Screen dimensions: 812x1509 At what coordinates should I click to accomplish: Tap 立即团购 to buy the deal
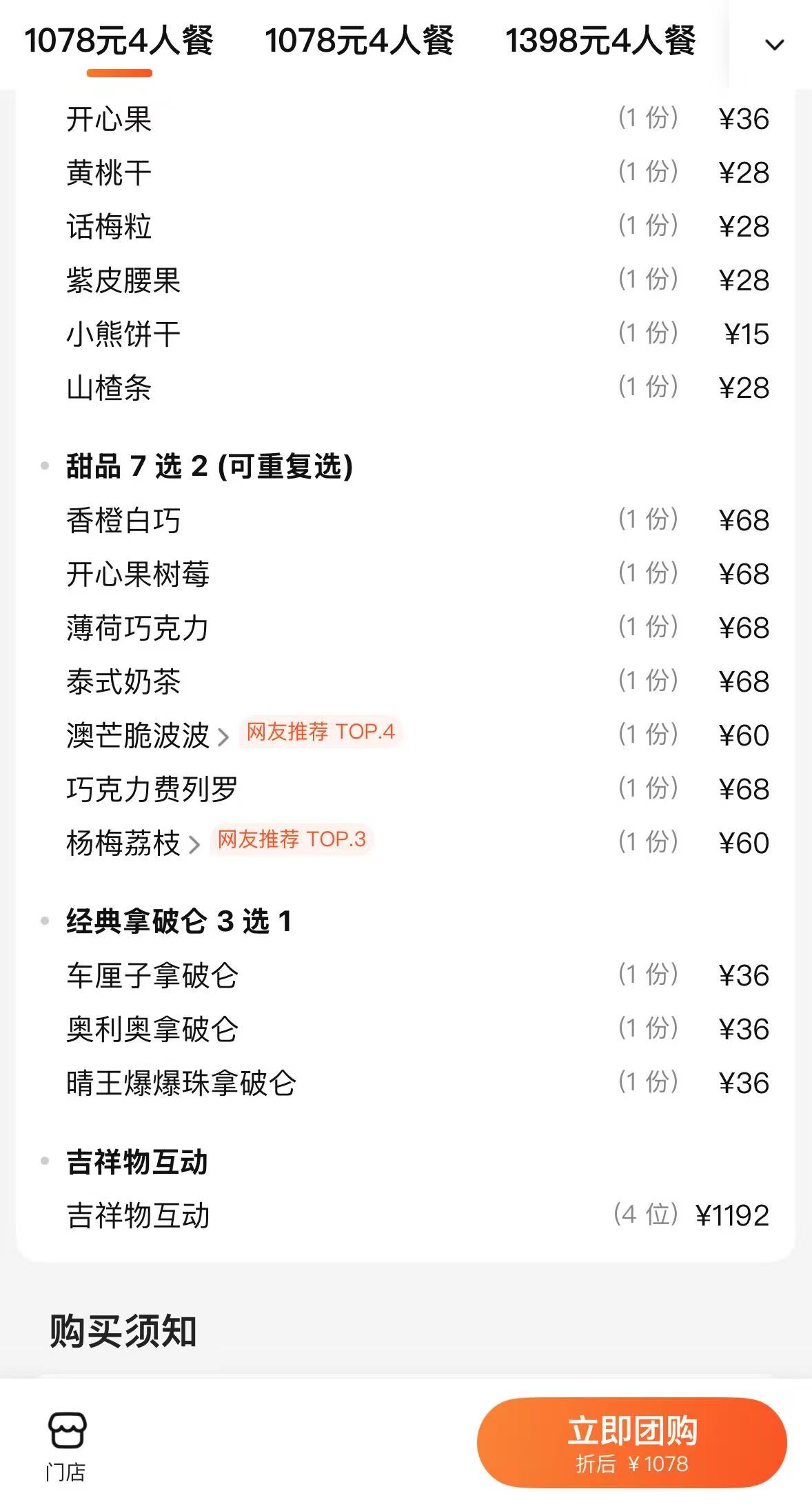(631, 1442)
